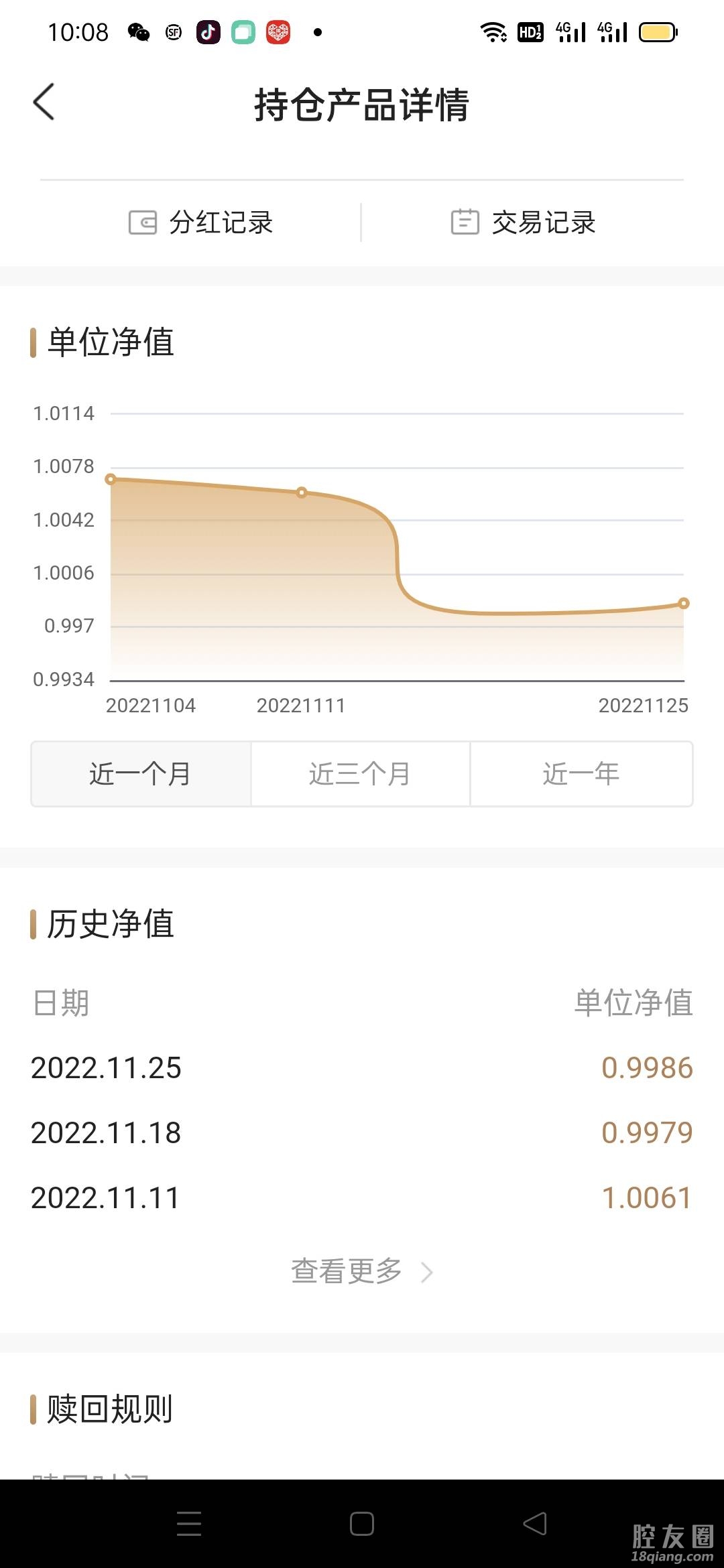This screenshot has height=1568, width=724.
Task: Open 交易记录 transaction records
Action: click(x=524, y=222)
